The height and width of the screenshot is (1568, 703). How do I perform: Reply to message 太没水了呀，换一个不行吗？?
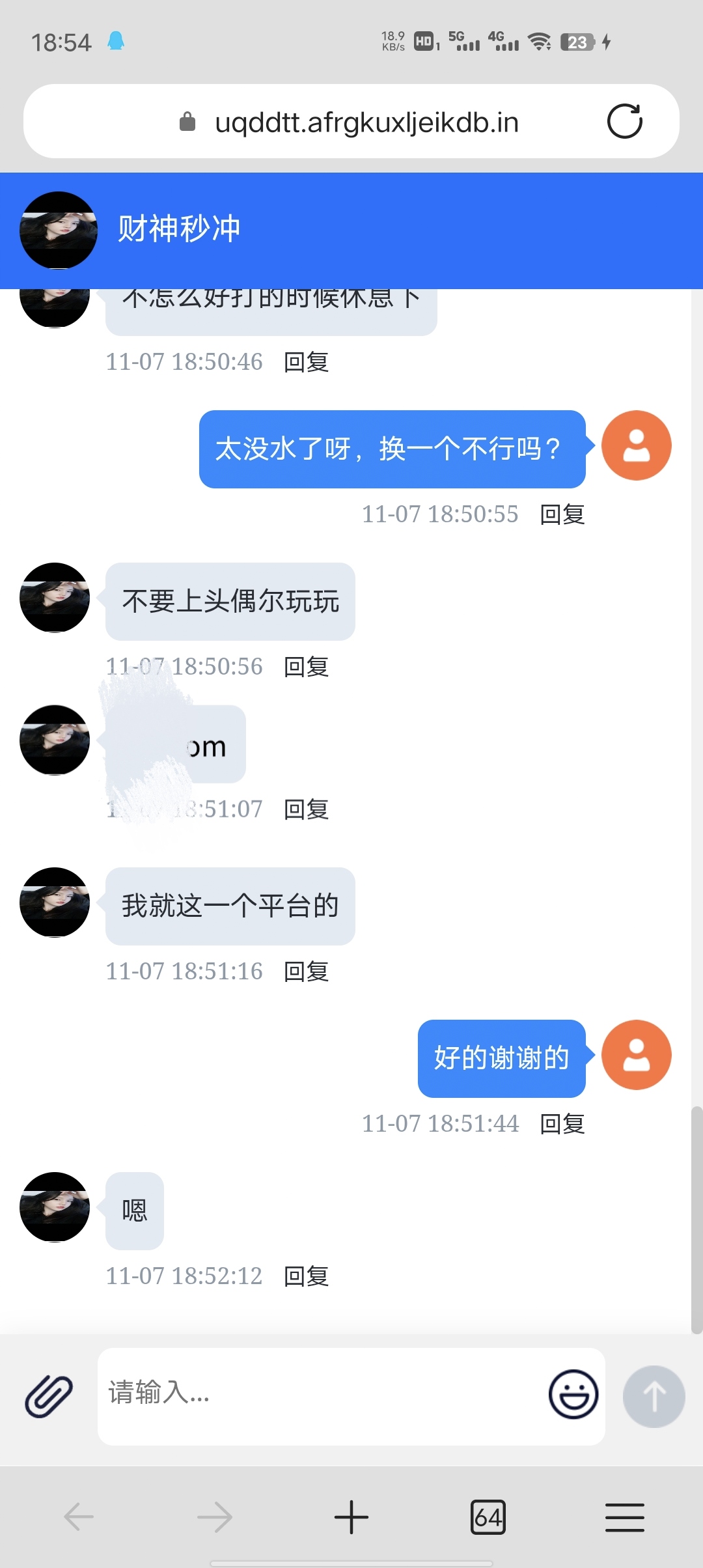(562, 514)
